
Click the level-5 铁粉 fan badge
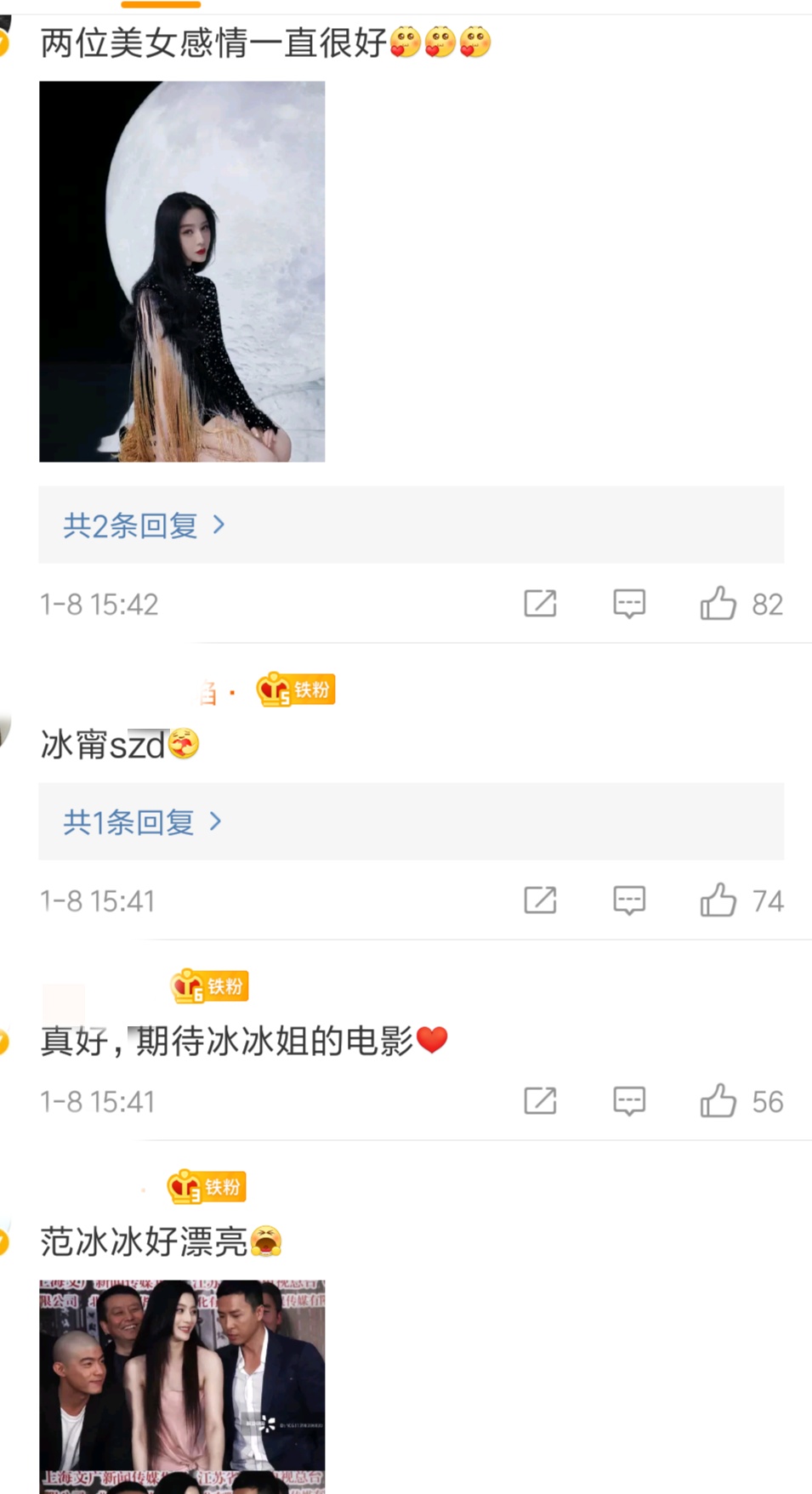[294, 690]
